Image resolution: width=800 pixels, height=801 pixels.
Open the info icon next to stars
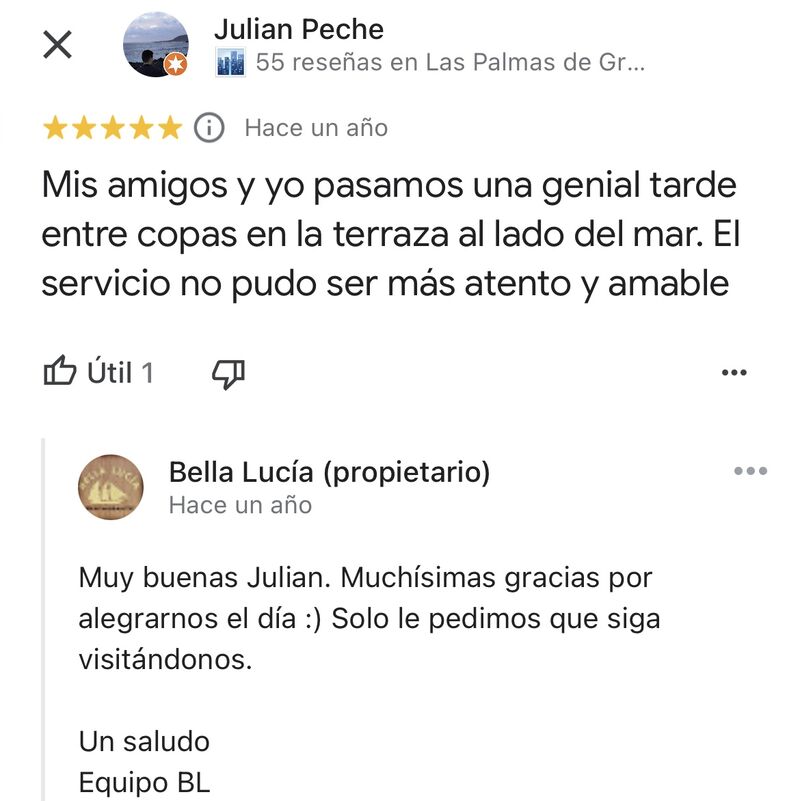point(209,128)
